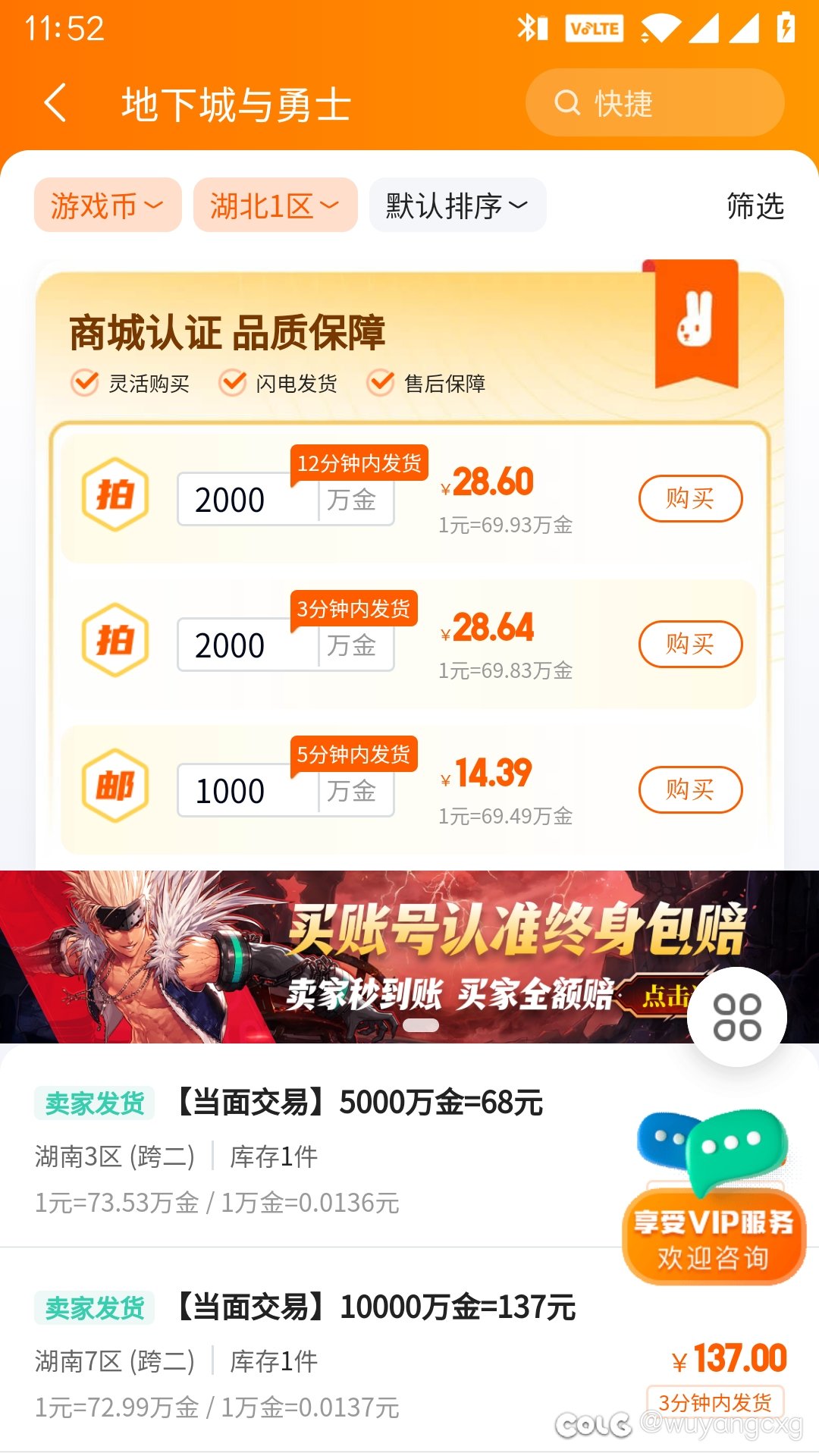
Task: Buy the 2000万金 offer priced 28.60
Action: point(690,498)
